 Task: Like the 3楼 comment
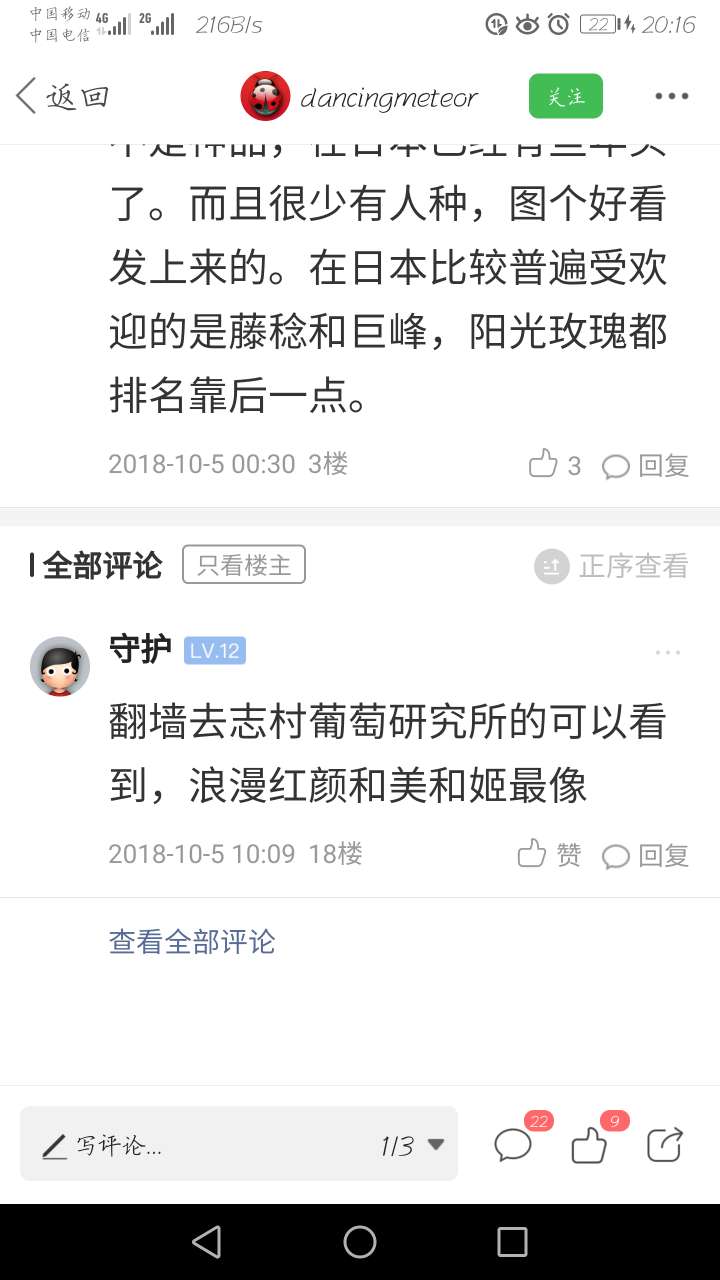[555, 464]
